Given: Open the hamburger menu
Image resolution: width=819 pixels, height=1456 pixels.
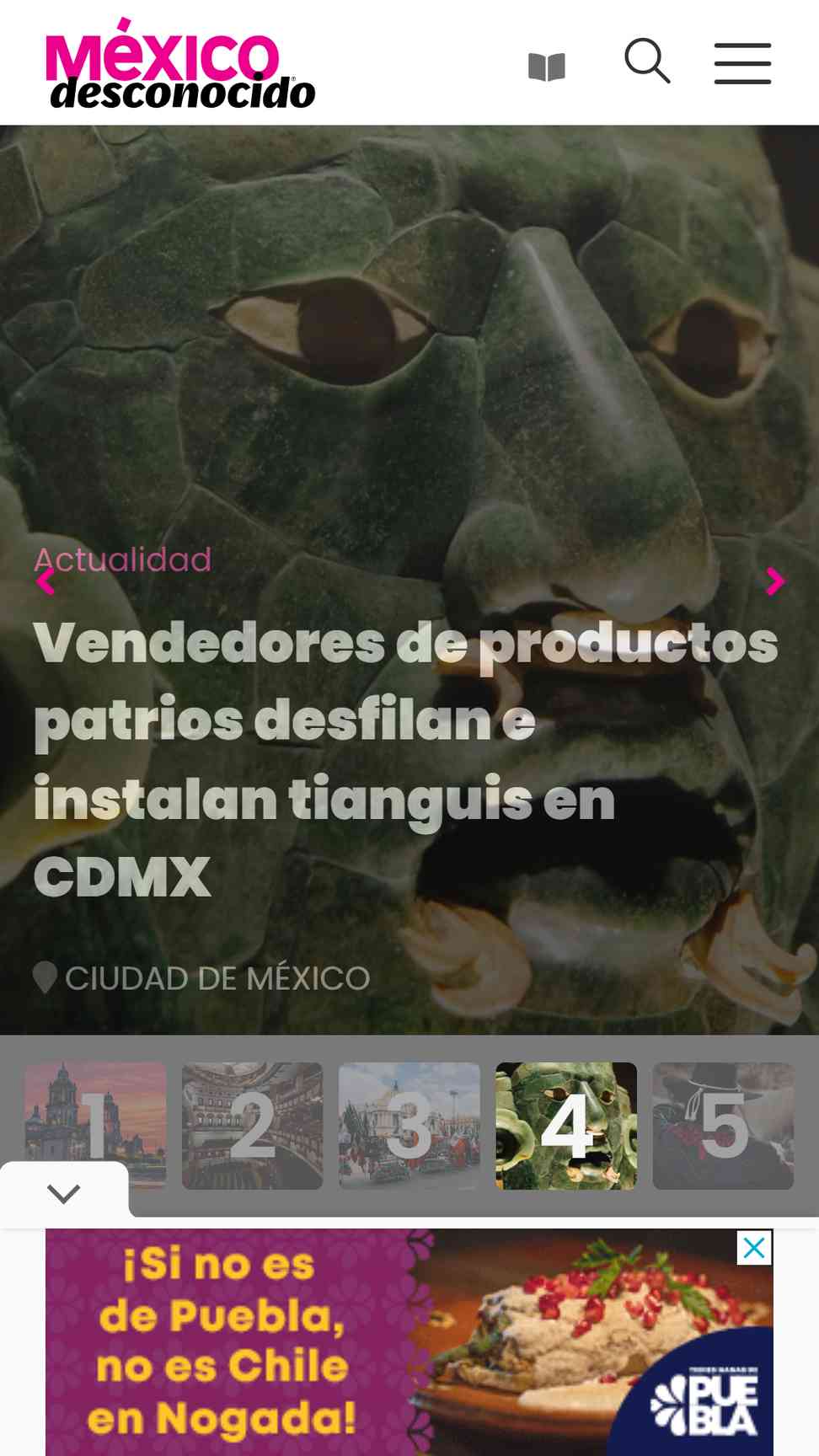Looking at the screenshot, I should (742, 63).
